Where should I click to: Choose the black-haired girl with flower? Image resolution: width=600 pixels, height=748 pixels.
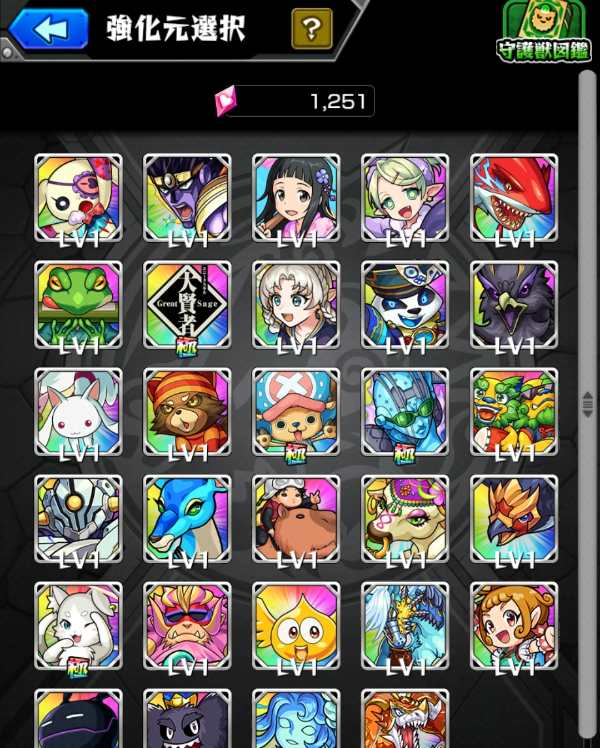tap(296, 197)
